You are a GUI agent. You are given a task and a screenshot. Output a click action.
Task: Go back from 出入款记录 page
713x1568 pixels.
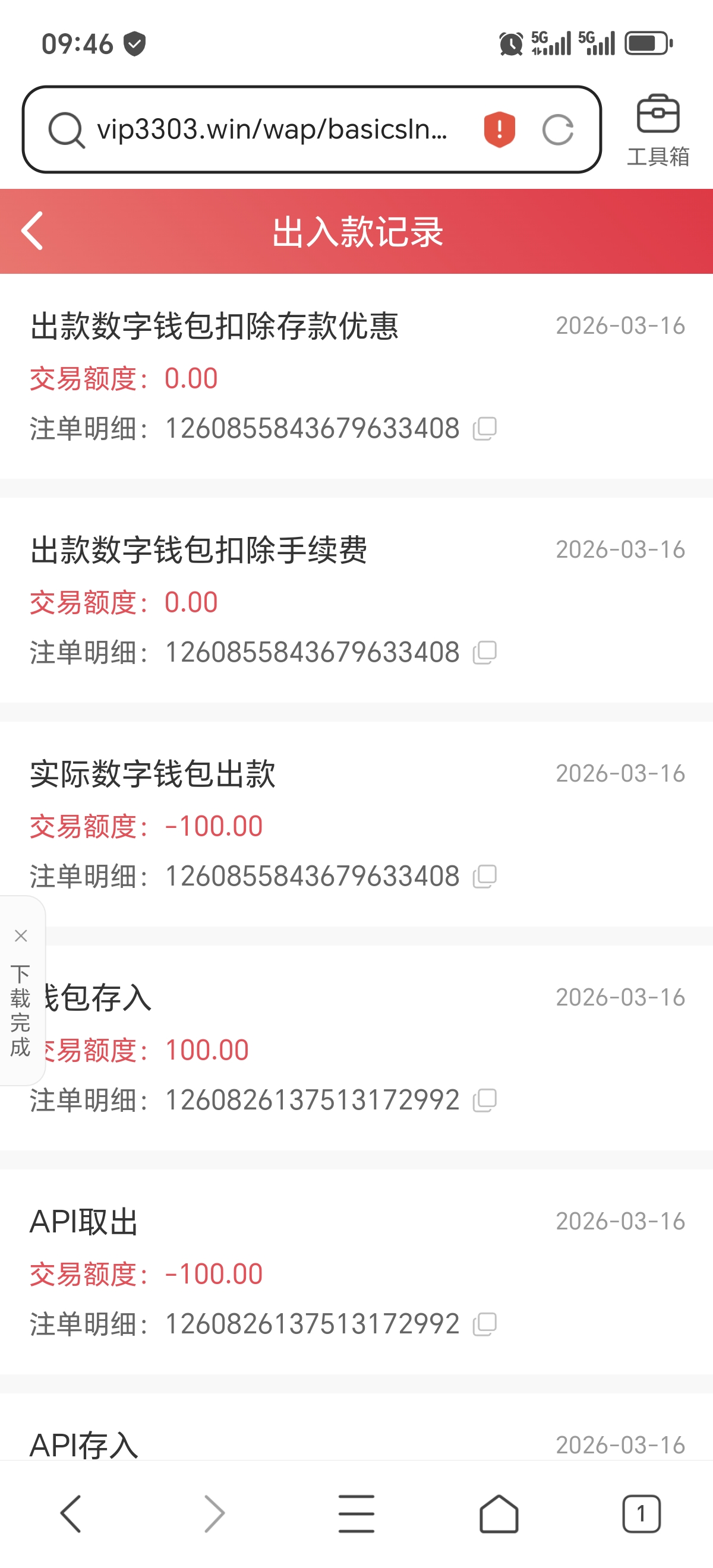coord(32,230)
